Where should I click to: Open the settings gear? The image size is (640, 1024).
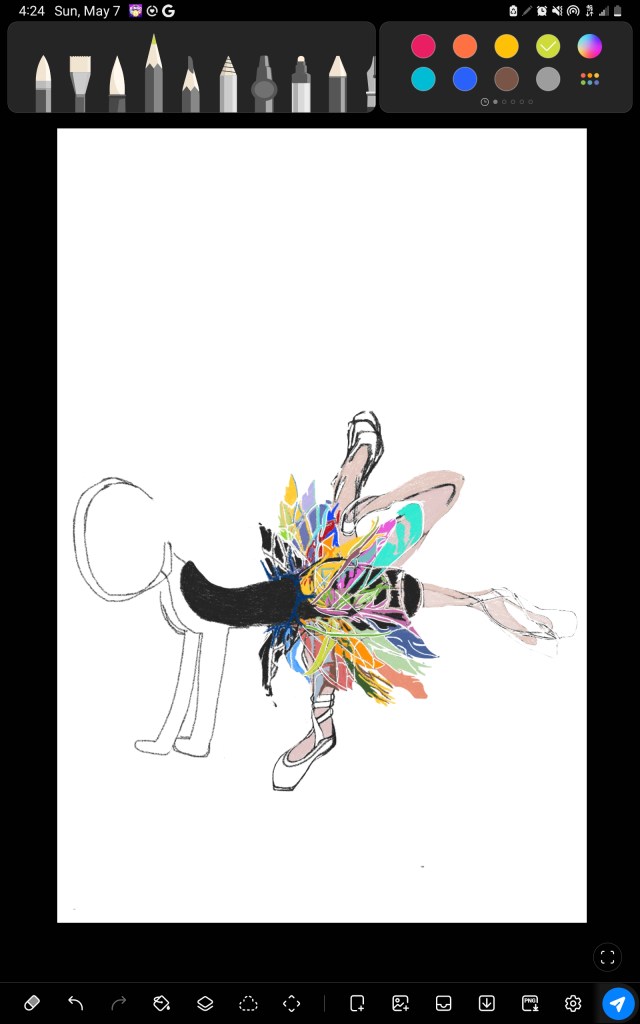[x=573, y=1002]
